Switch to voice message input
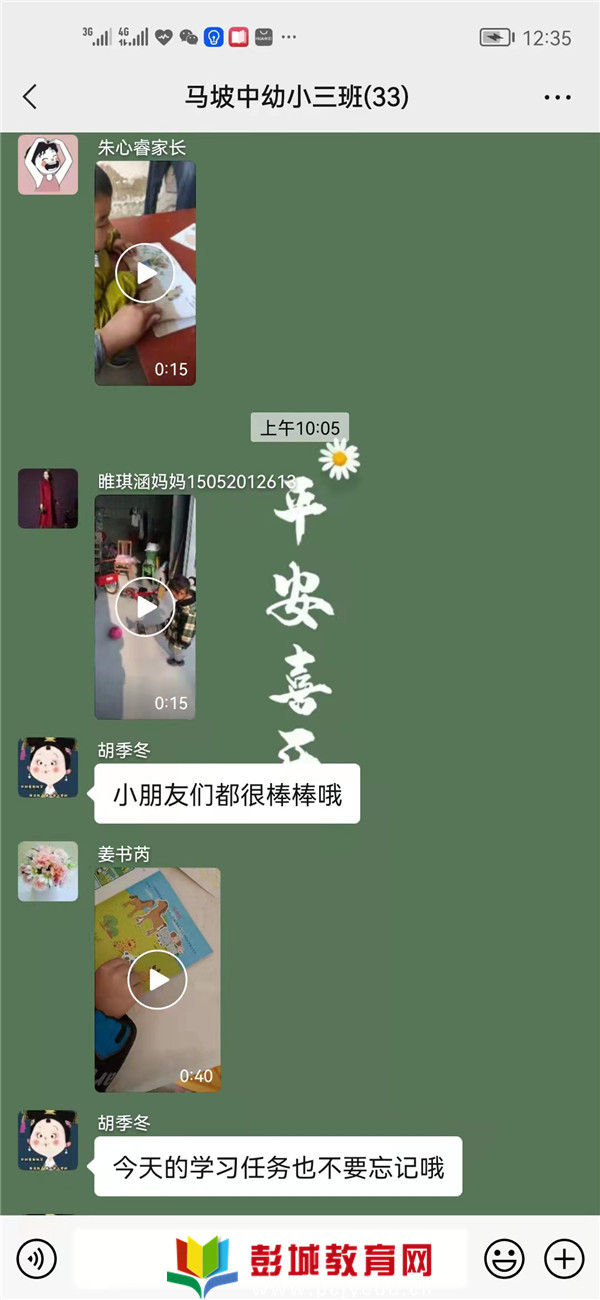 (37, 1258)
